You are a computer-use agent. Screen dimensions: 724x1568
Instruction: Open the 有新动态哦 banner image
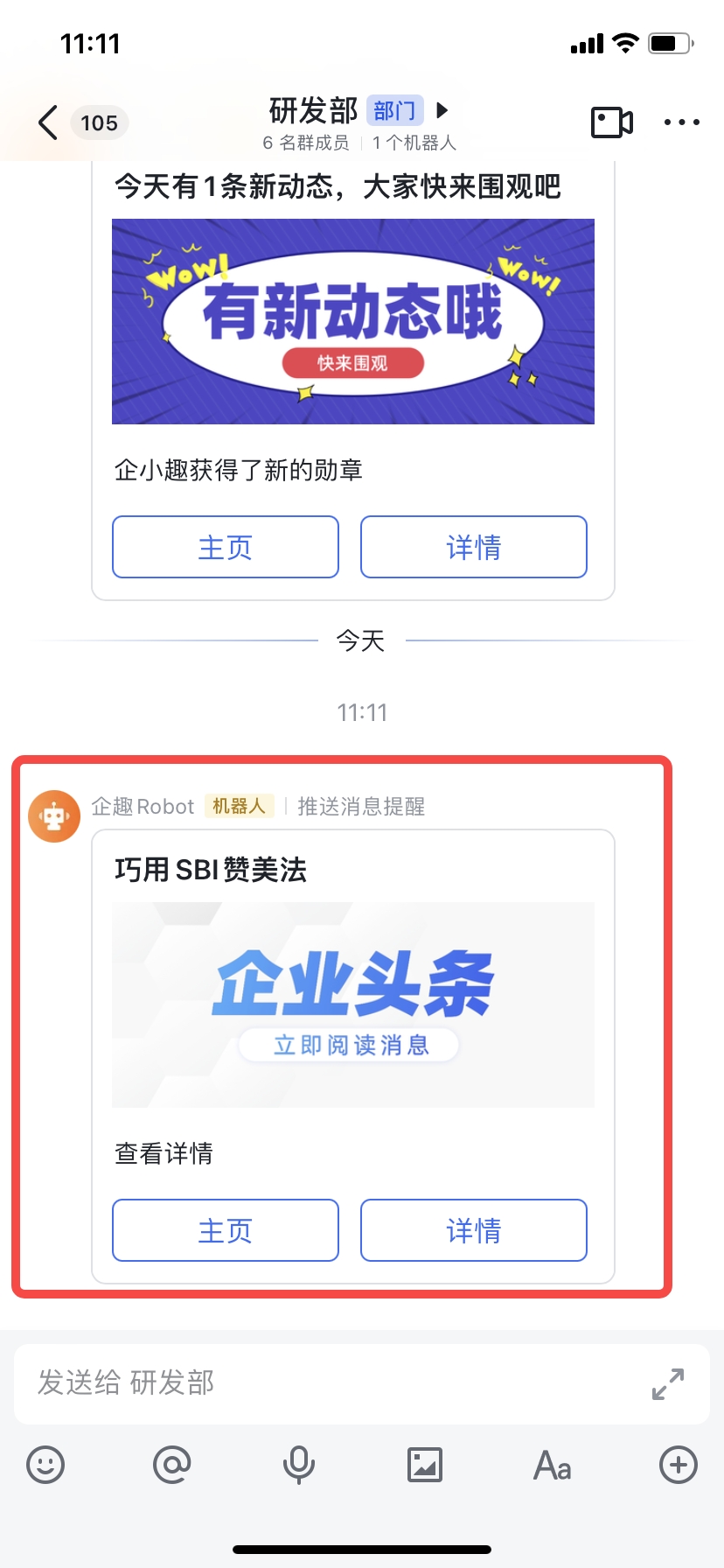(352, 321)
